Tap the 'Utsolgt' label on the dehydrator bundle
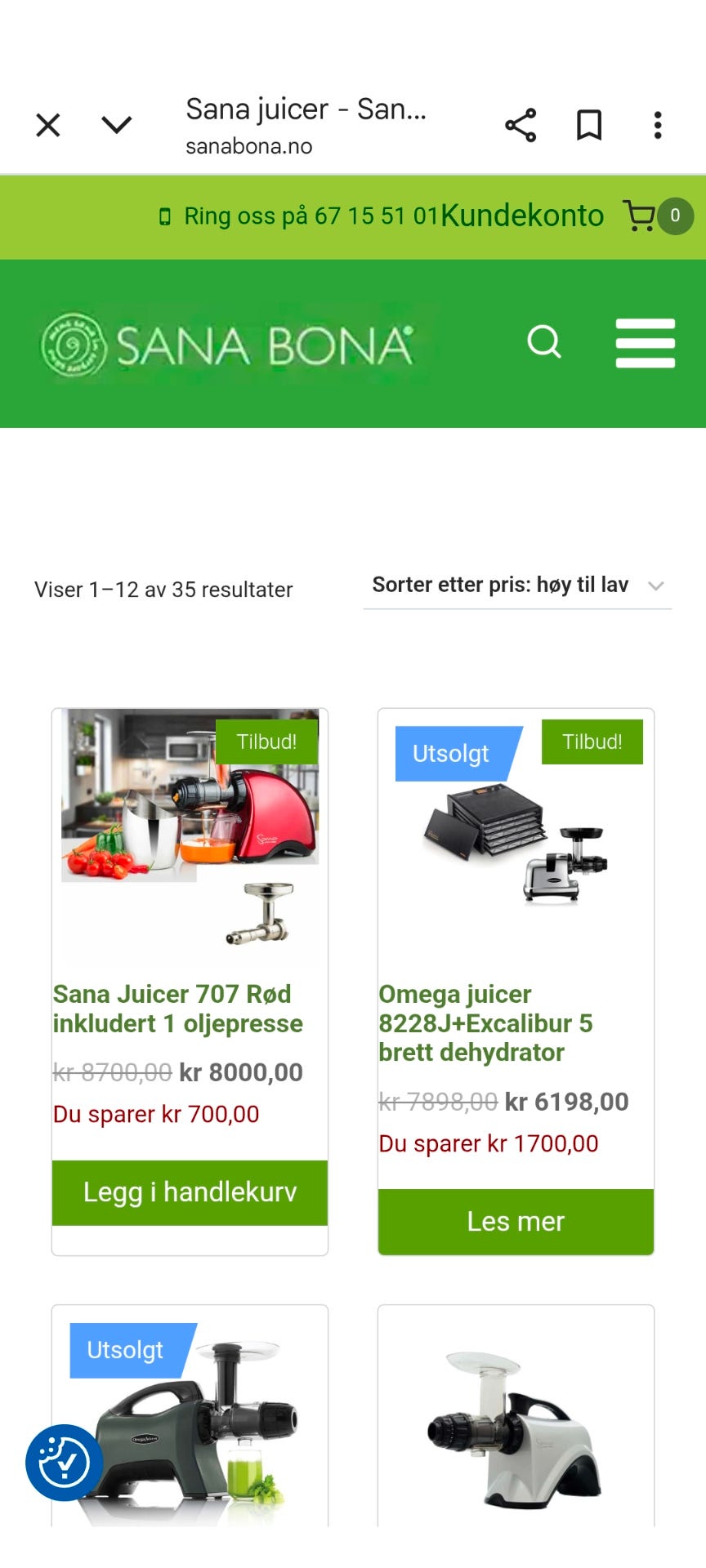 point(451,754)
